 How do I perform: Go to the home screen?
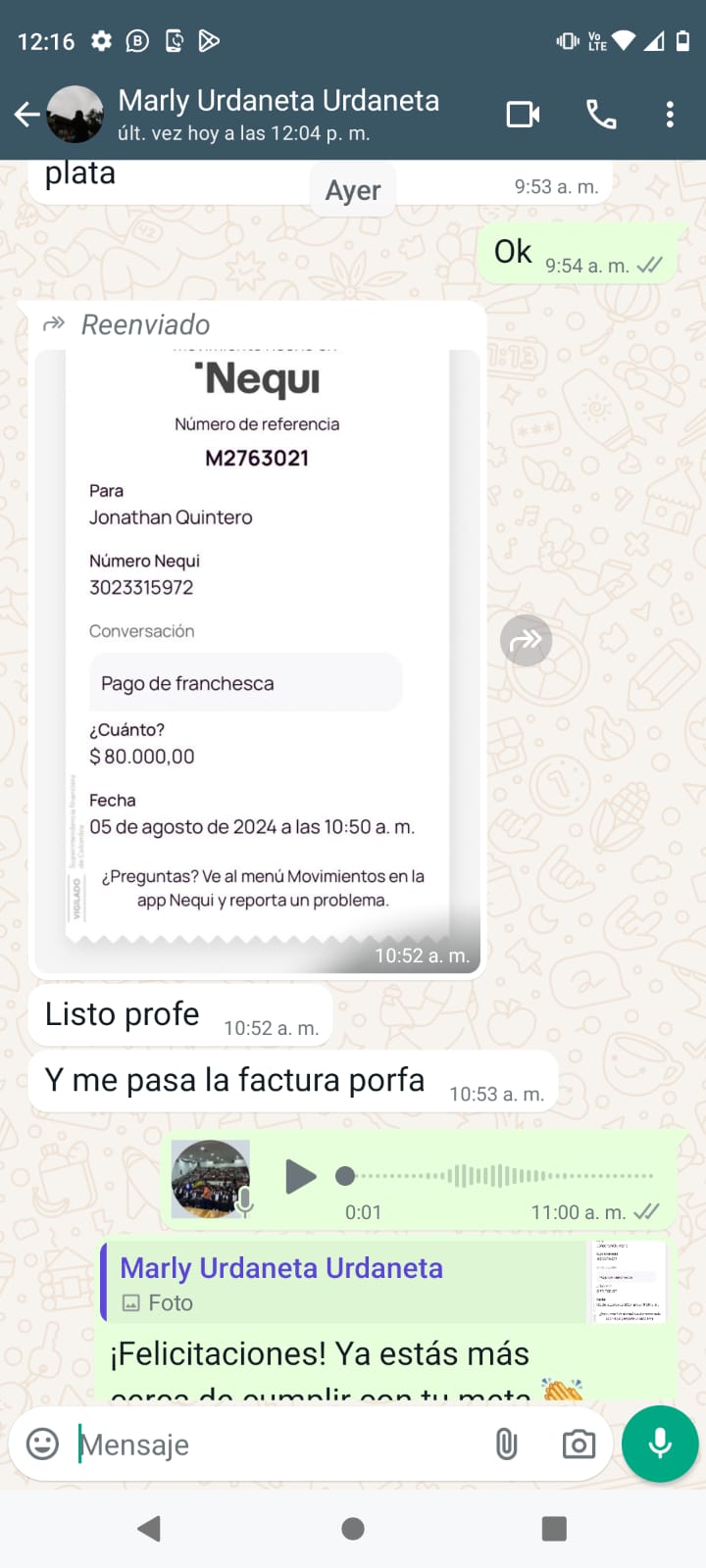point(353,1529)
